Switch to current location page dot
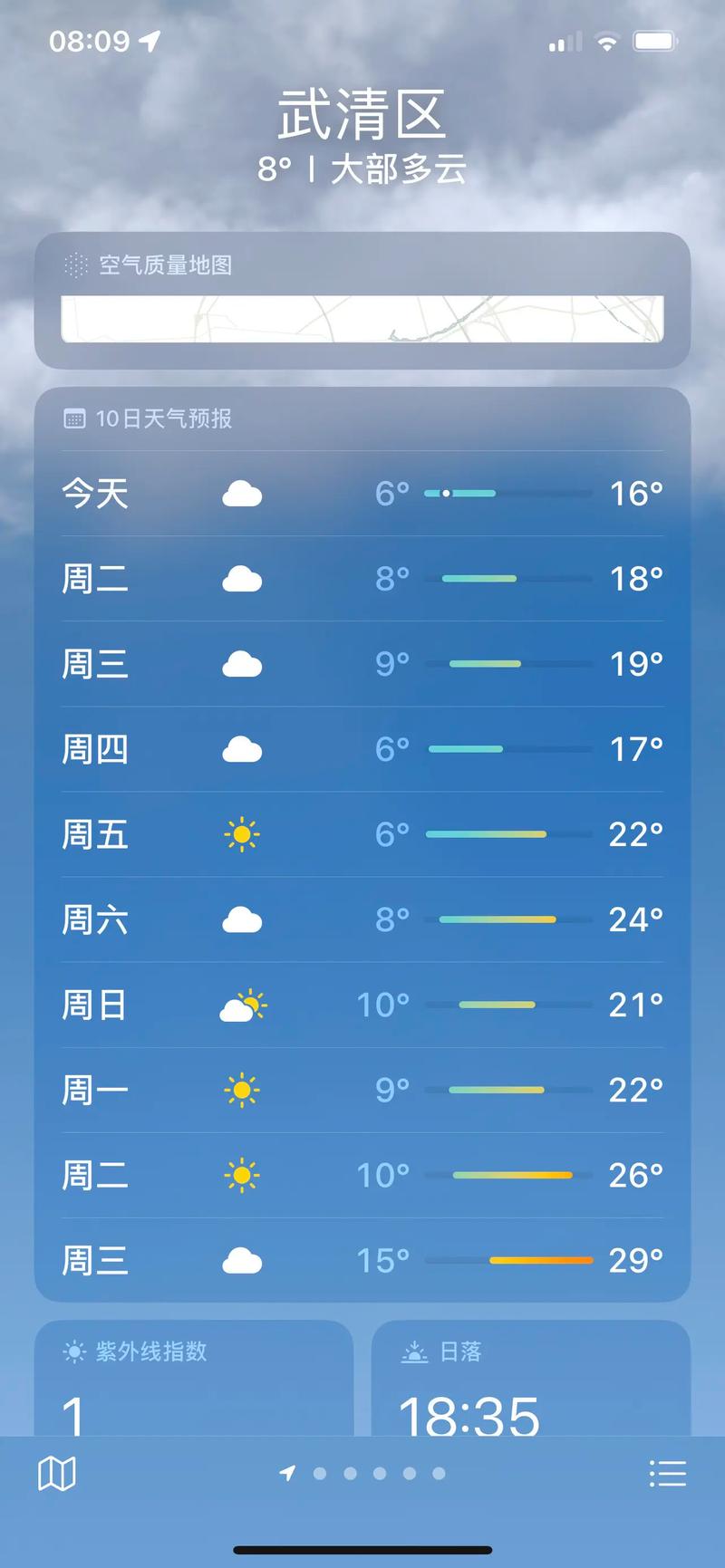The image size is (725, 1568). (x=287, y=1474)
